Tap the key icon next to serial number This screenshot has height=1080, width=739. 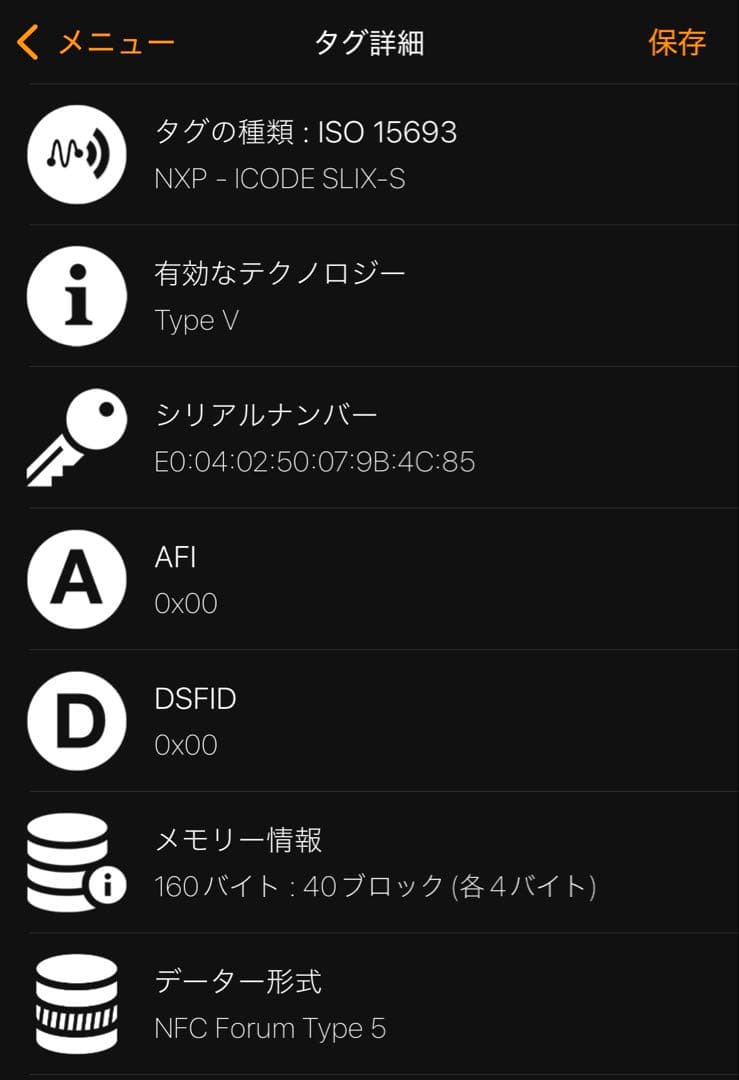76,437
